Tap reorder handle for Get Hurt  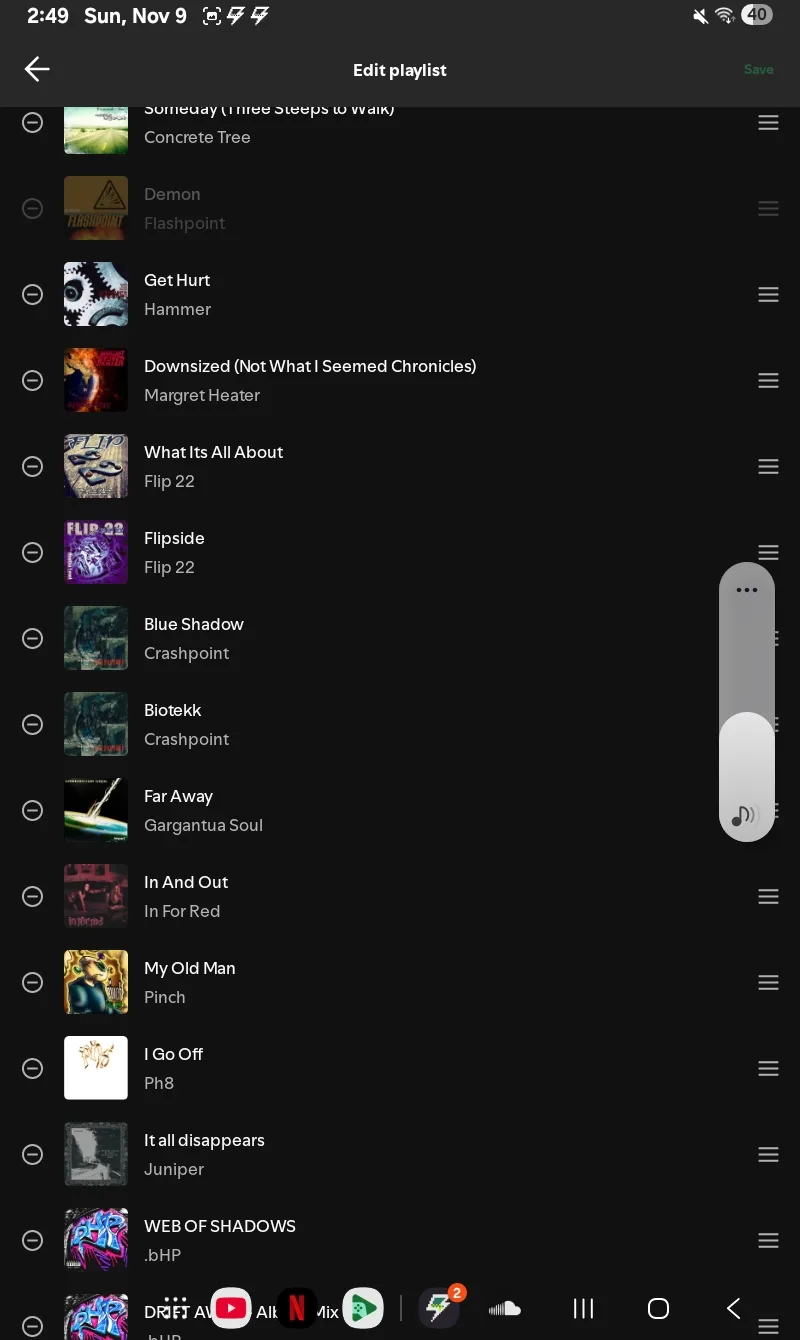pyautogui.click(x=768, y=294)
